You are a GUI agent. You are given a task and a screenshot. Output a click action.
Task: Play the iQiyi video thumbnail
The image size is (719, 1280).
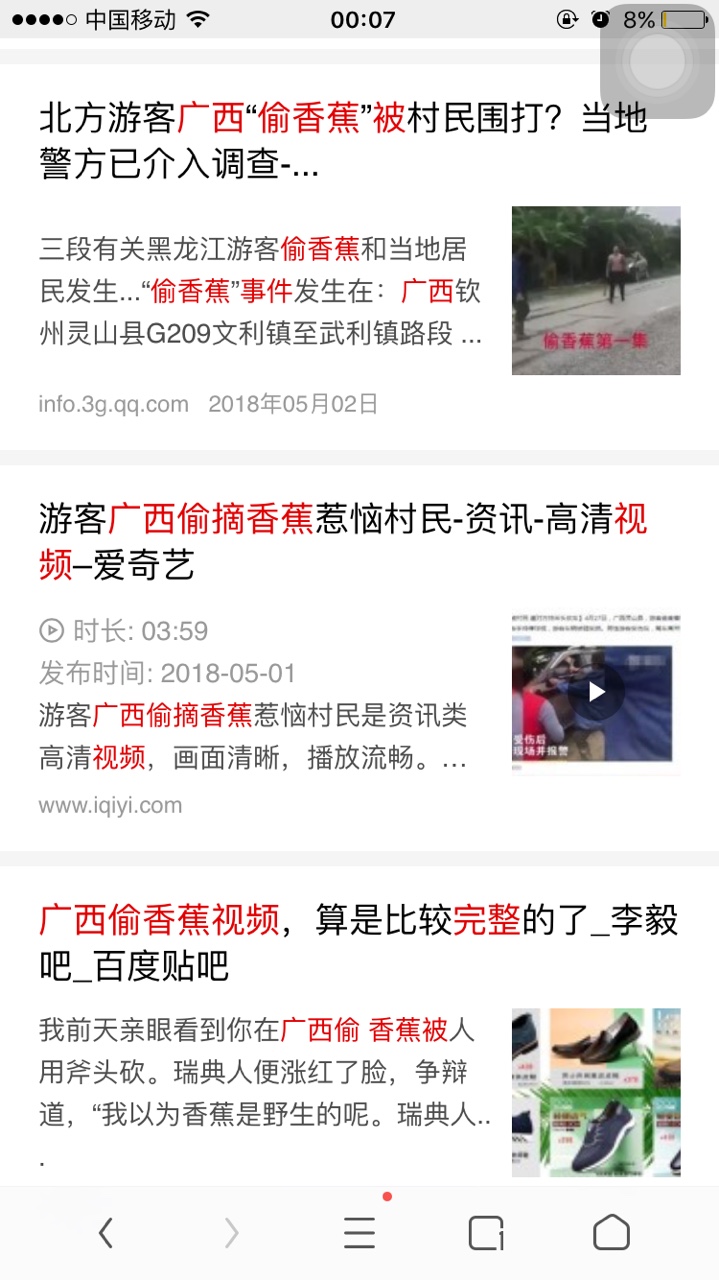coord(596,692)
